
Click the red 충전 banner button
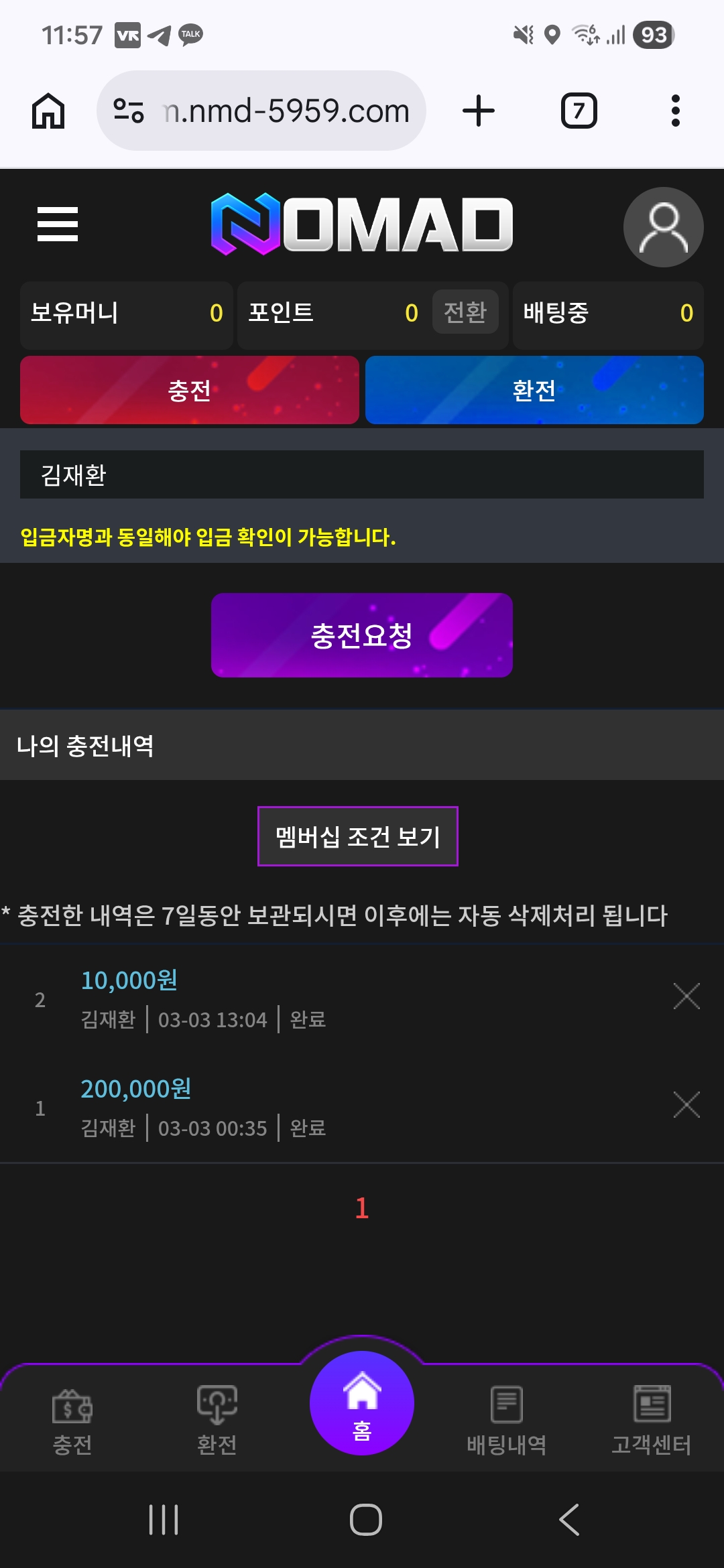point(190,391)
